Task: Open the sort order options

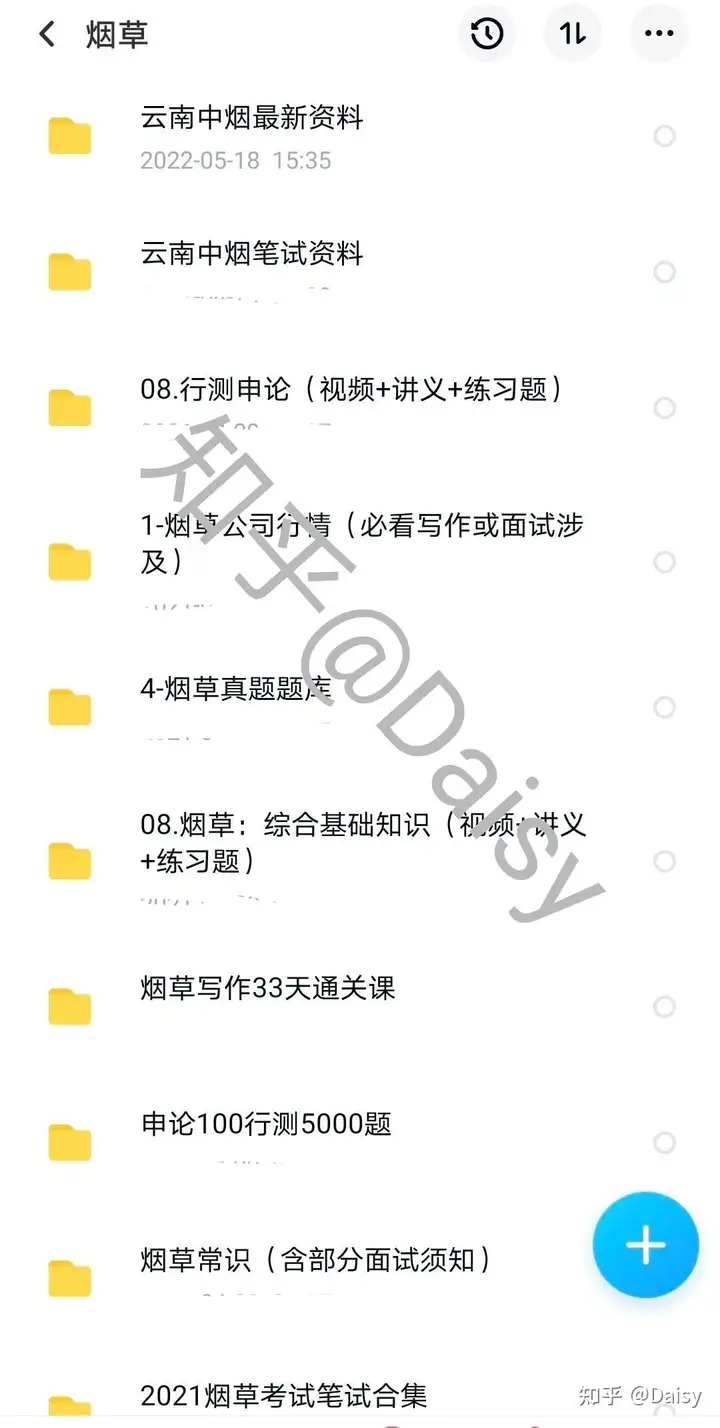Action: point(573,34)
